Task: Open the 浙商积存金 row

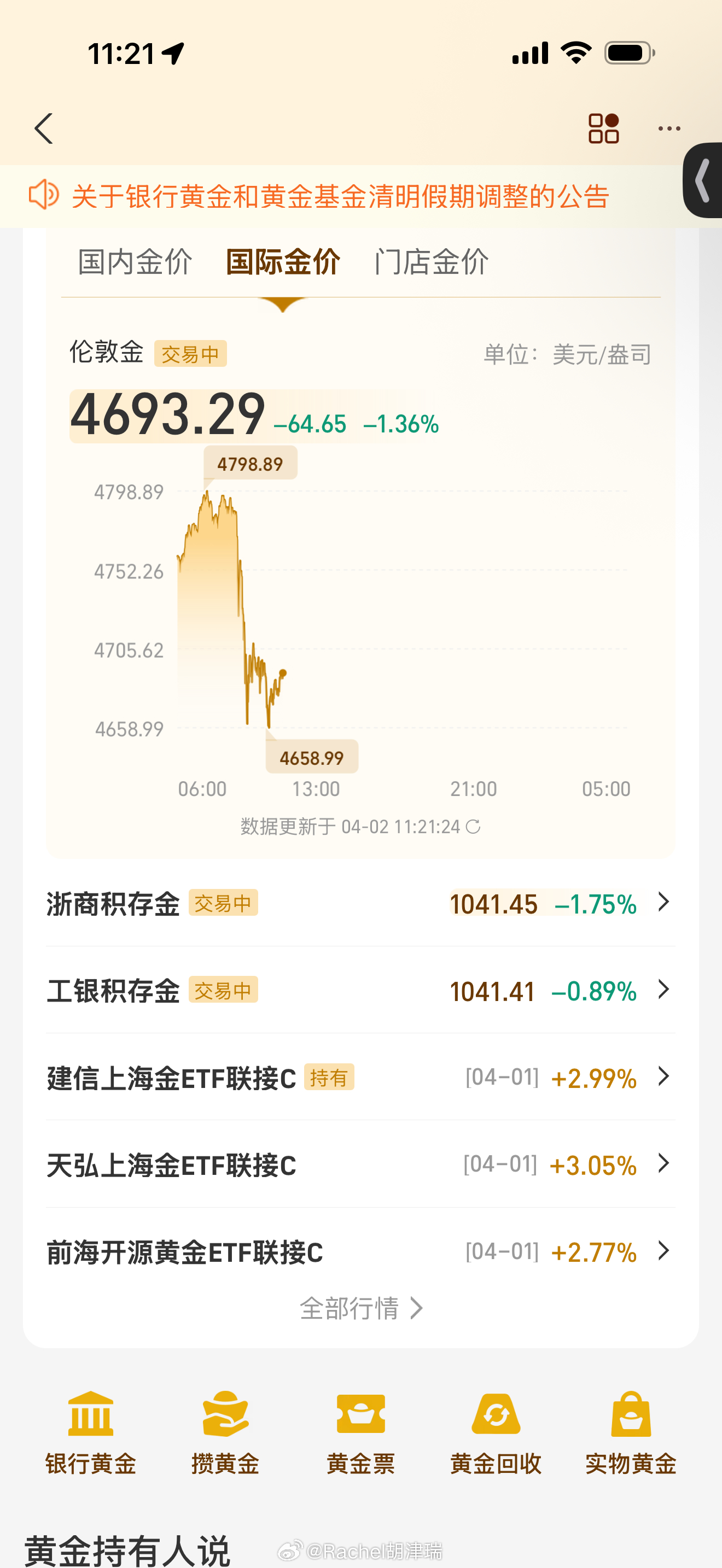Action: (360, 903)
